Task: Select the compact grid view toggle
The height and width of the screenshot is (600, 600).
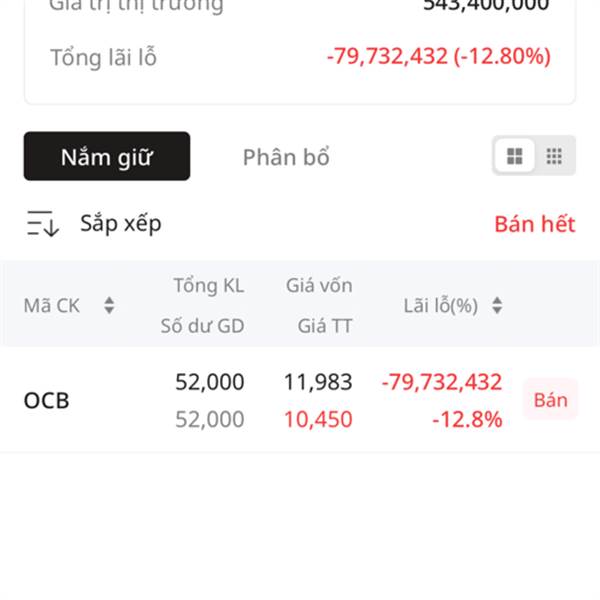Action: (554, 157)
